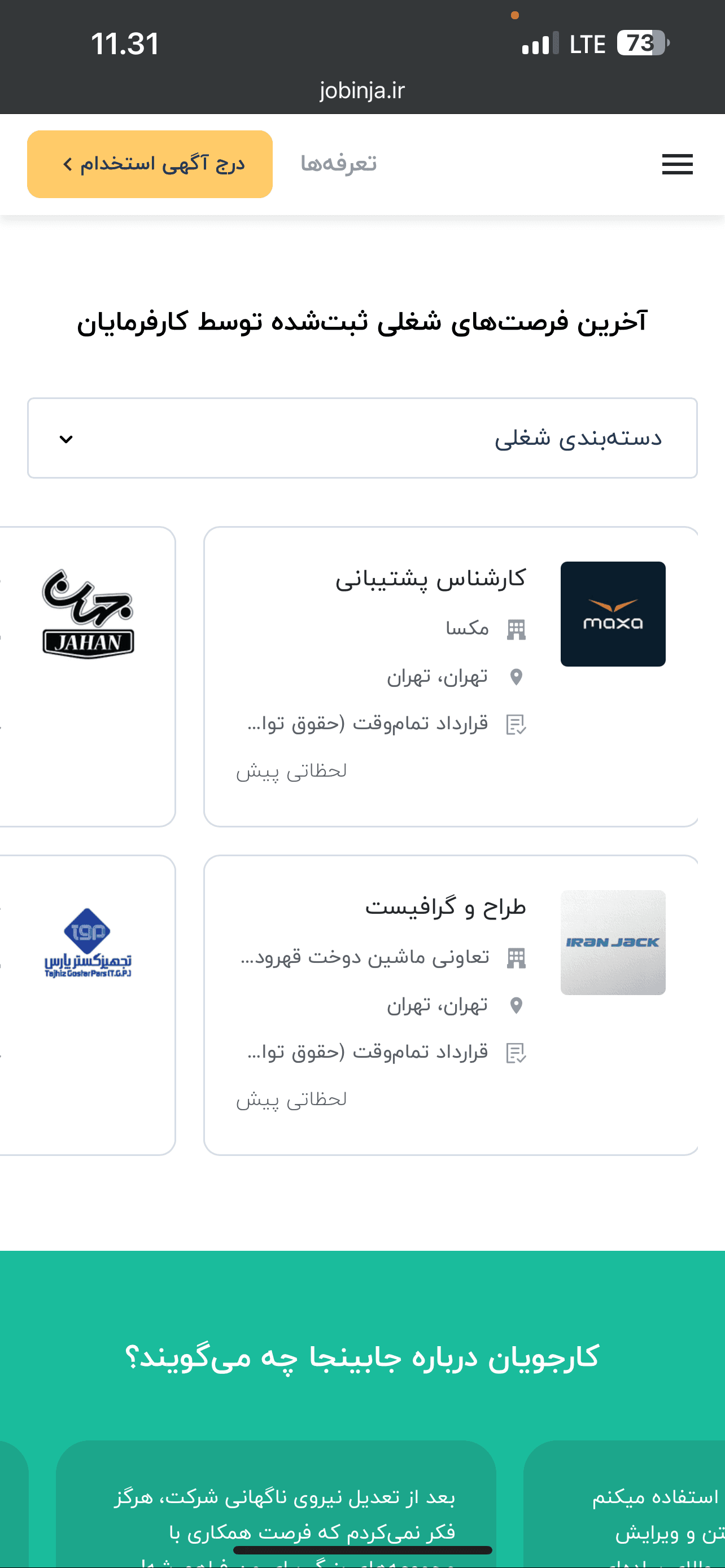Viewport: 725px width, 1568px height.
Task: Open the job card with the Jahan logo
Action: pos(88,676)
